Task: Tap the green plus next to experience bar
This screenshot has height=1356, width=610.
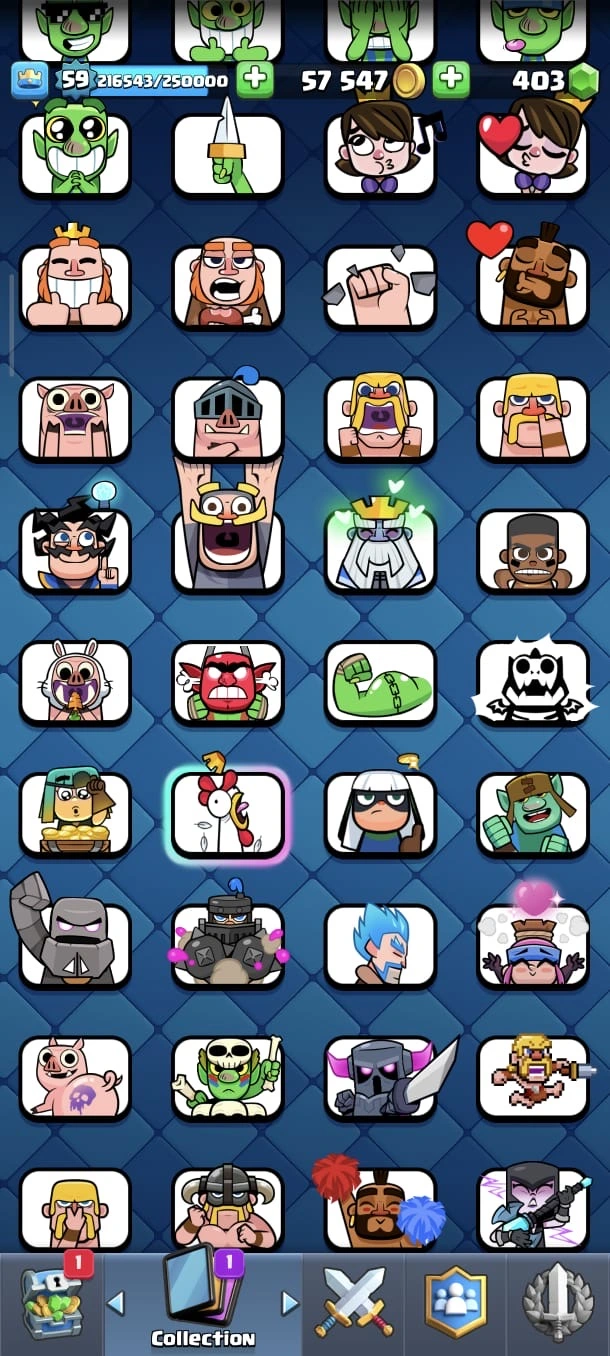Action: 255,79
